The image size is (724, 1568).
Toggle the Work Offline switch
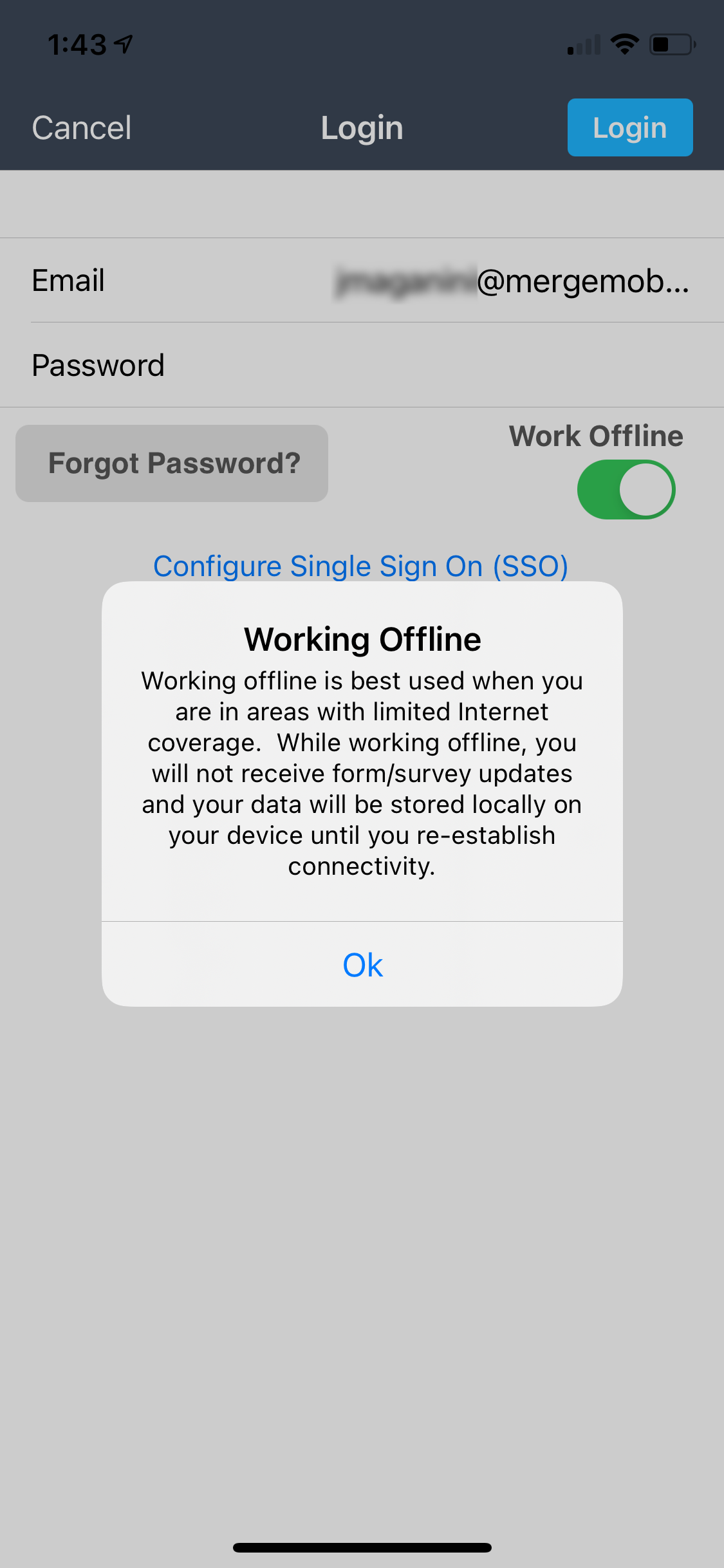(x=626, y=489)
